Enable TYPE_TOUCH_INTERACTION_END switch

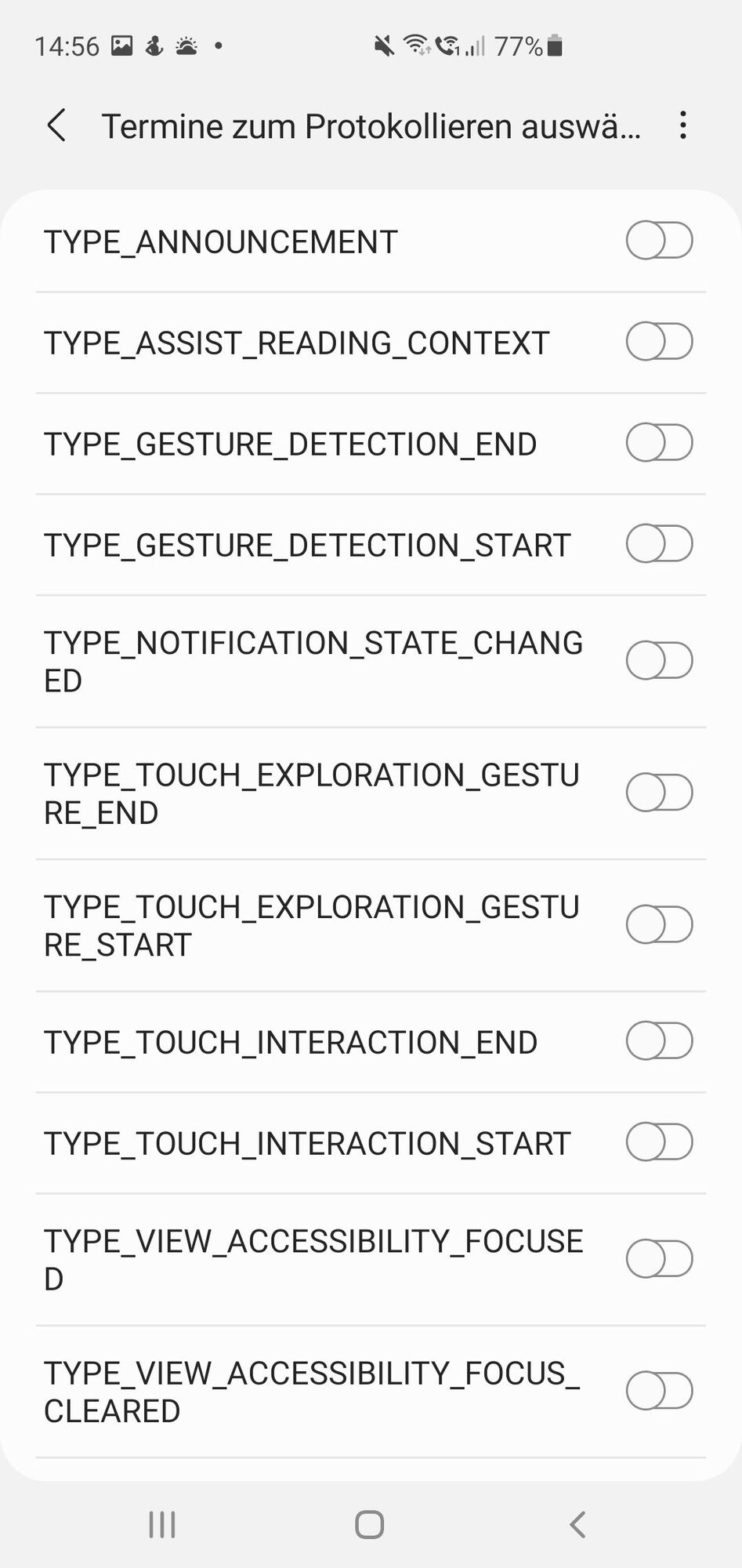pos(659,1041)
